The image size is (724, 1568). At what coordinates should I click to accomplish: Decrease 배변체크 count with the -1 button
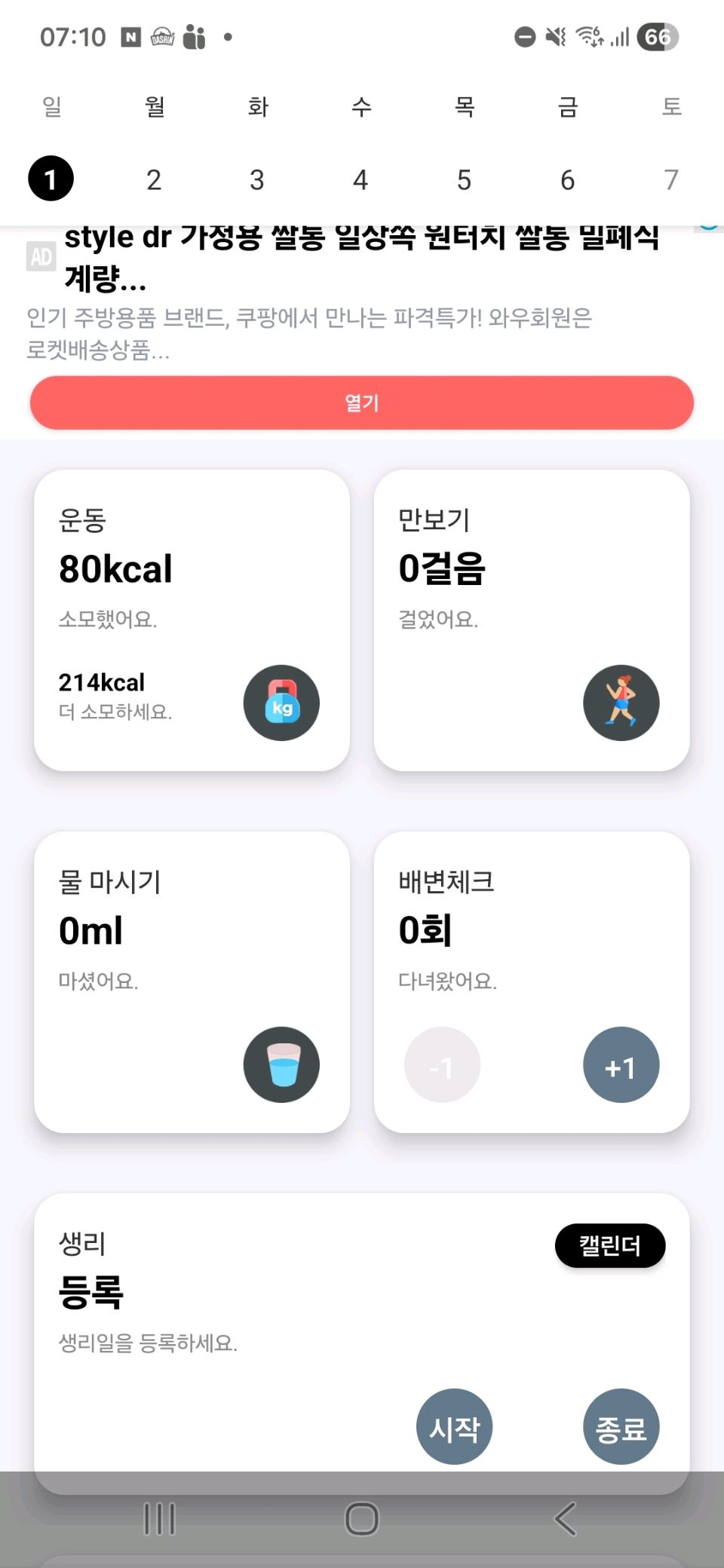(442, 1065)
